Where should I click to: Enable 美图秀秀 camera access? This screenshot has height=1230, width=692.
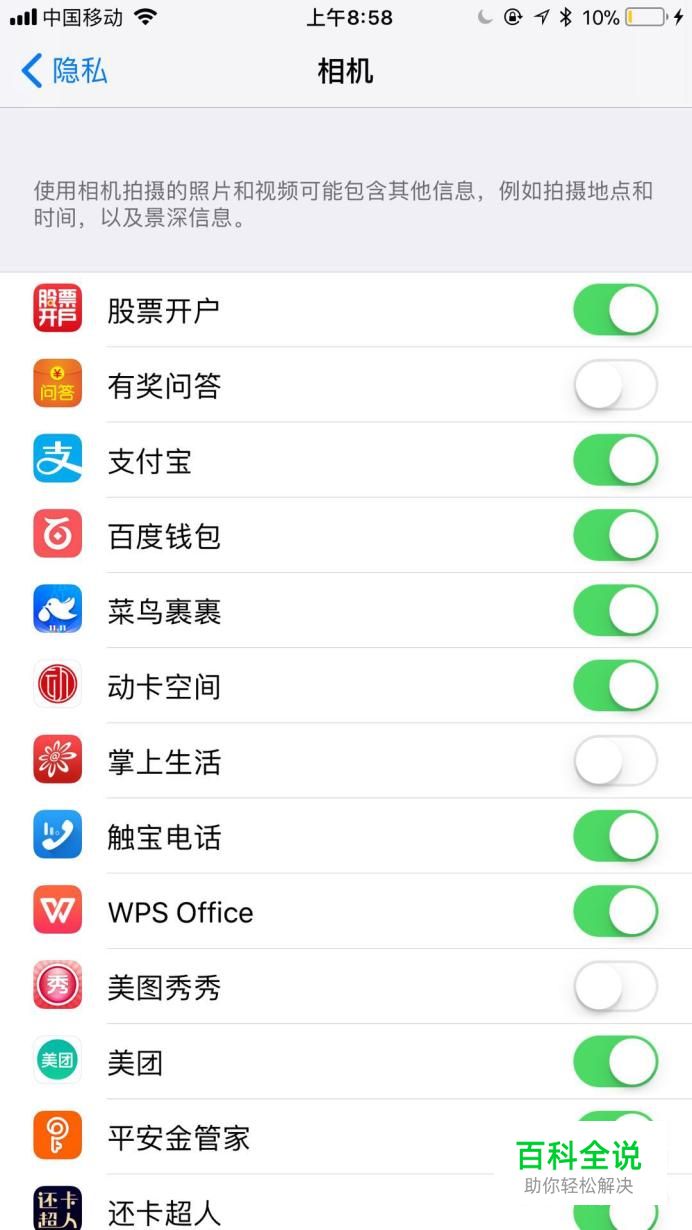pos(616,987)
